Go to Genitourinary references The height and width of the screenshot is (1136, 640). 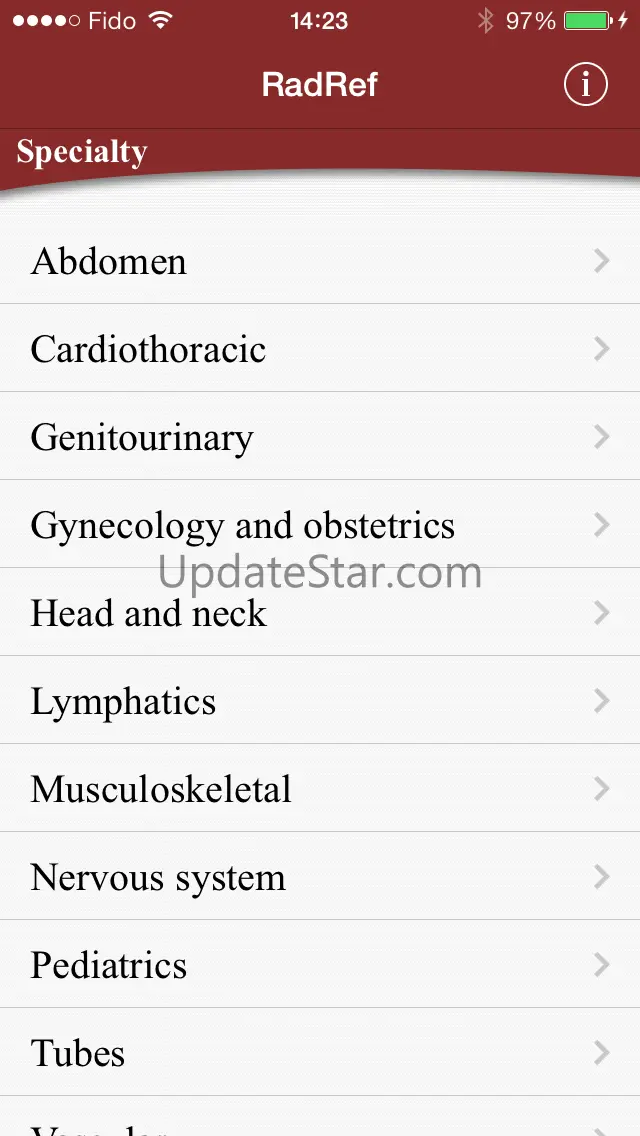320,437
